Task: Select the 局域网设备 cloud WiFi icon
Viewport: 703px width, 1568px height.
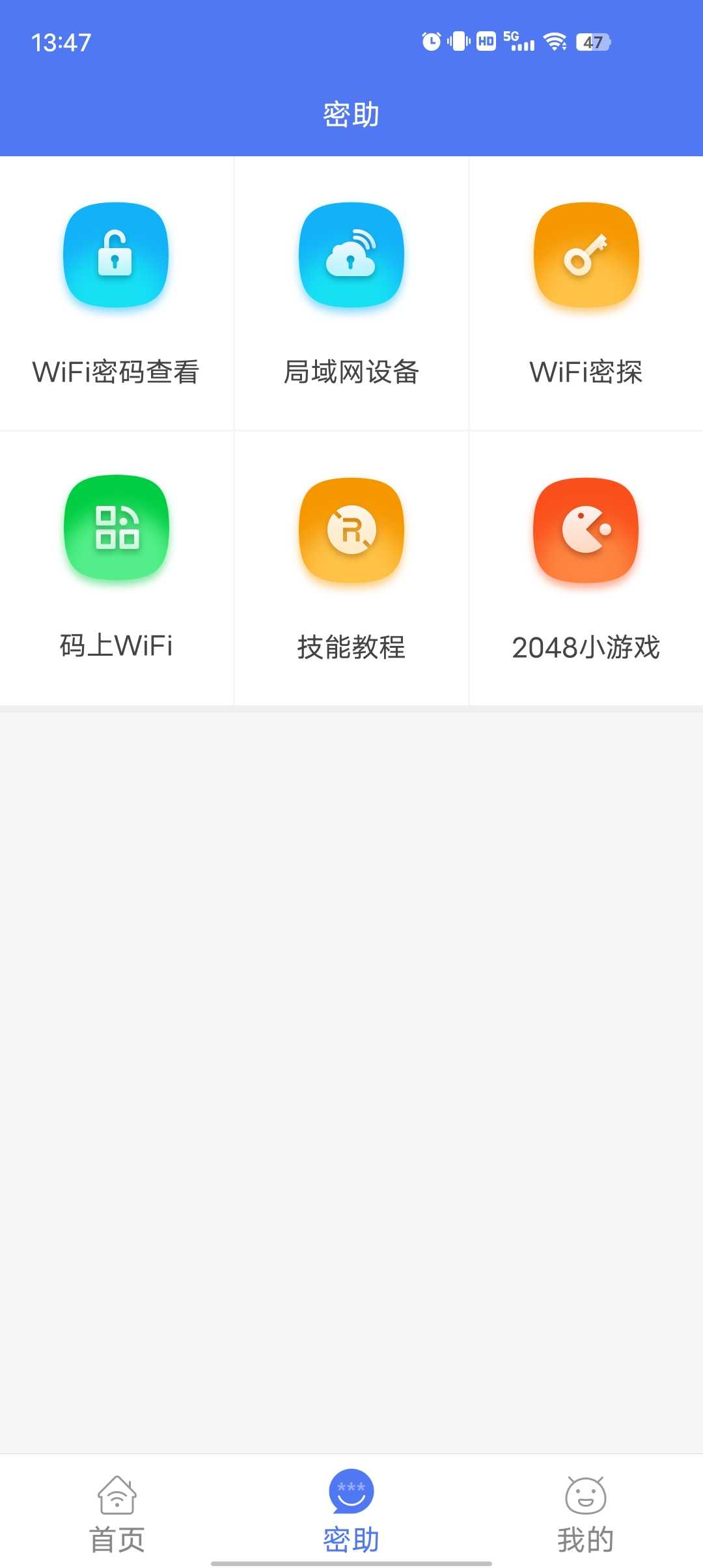Action: point(351,256)
